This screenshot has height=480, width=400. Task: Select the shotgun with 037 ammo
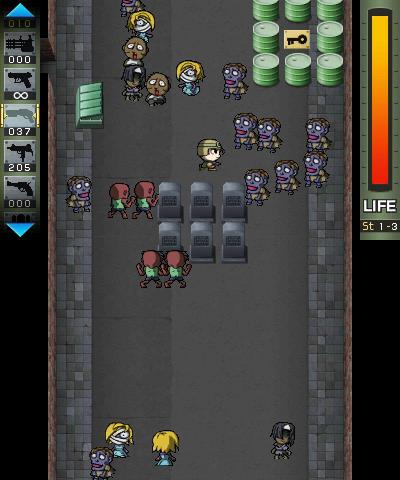(x=20, y=120)
